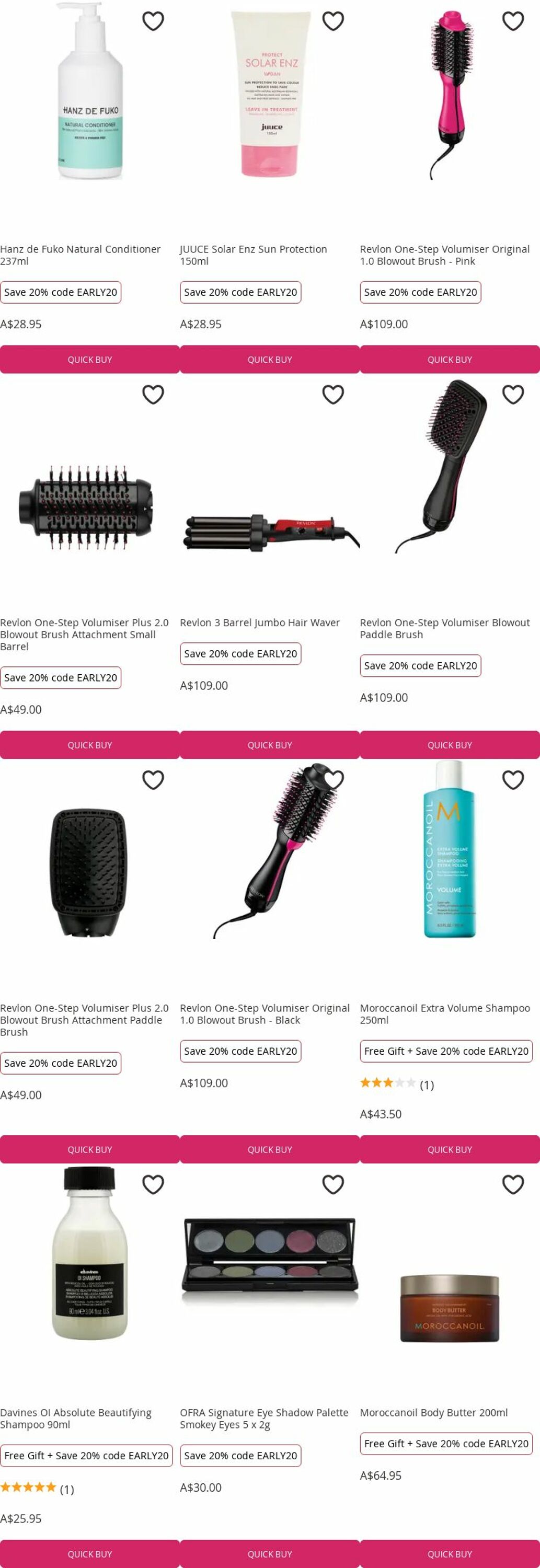The height and width of the screenshot is (1568, 540).
Task: Quick buy JUUCE Solar Enz Sun Protection
Action: 270,359
